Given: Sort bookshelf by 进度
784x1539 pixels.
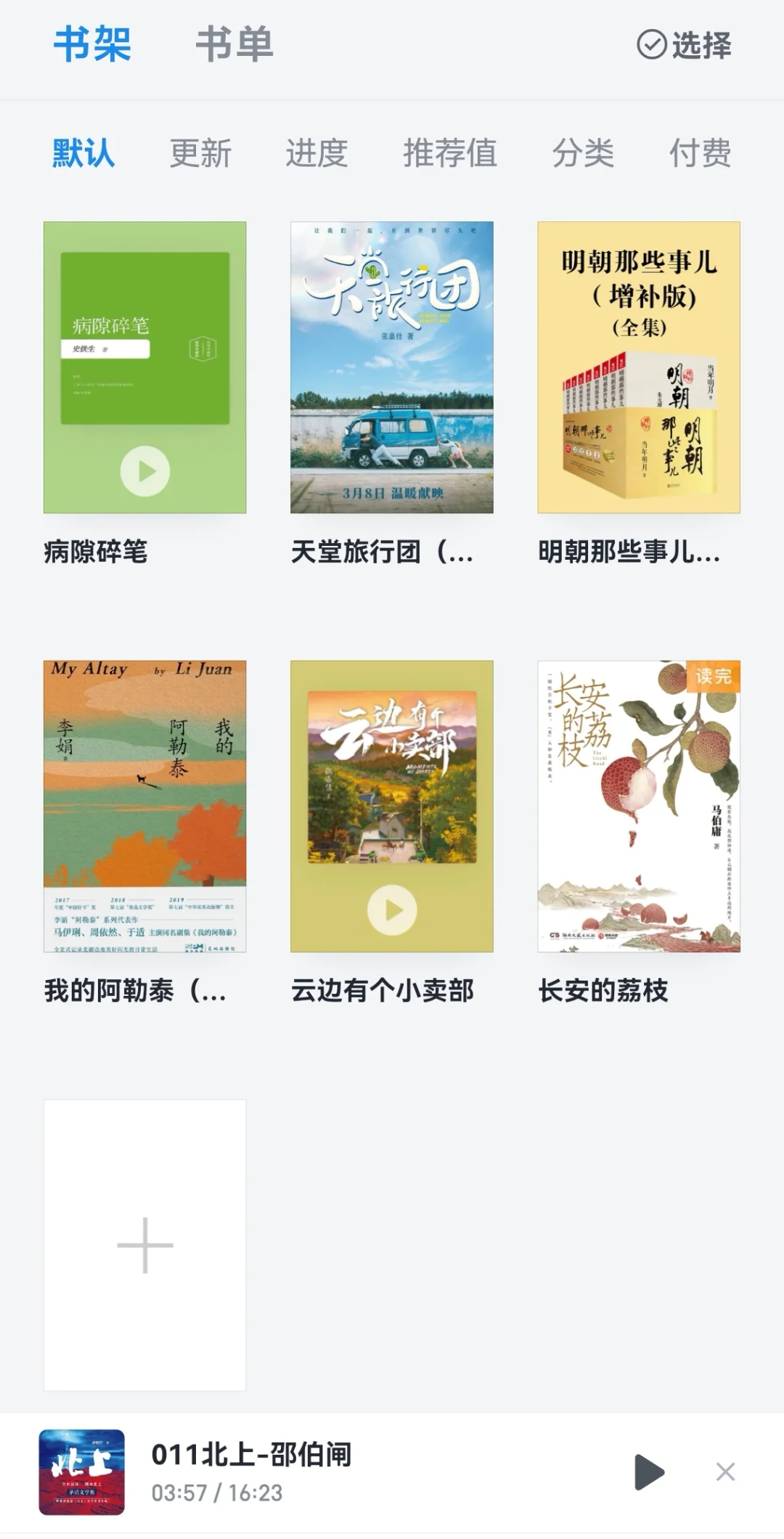Looking at the screenshot, I should point(317,153).
